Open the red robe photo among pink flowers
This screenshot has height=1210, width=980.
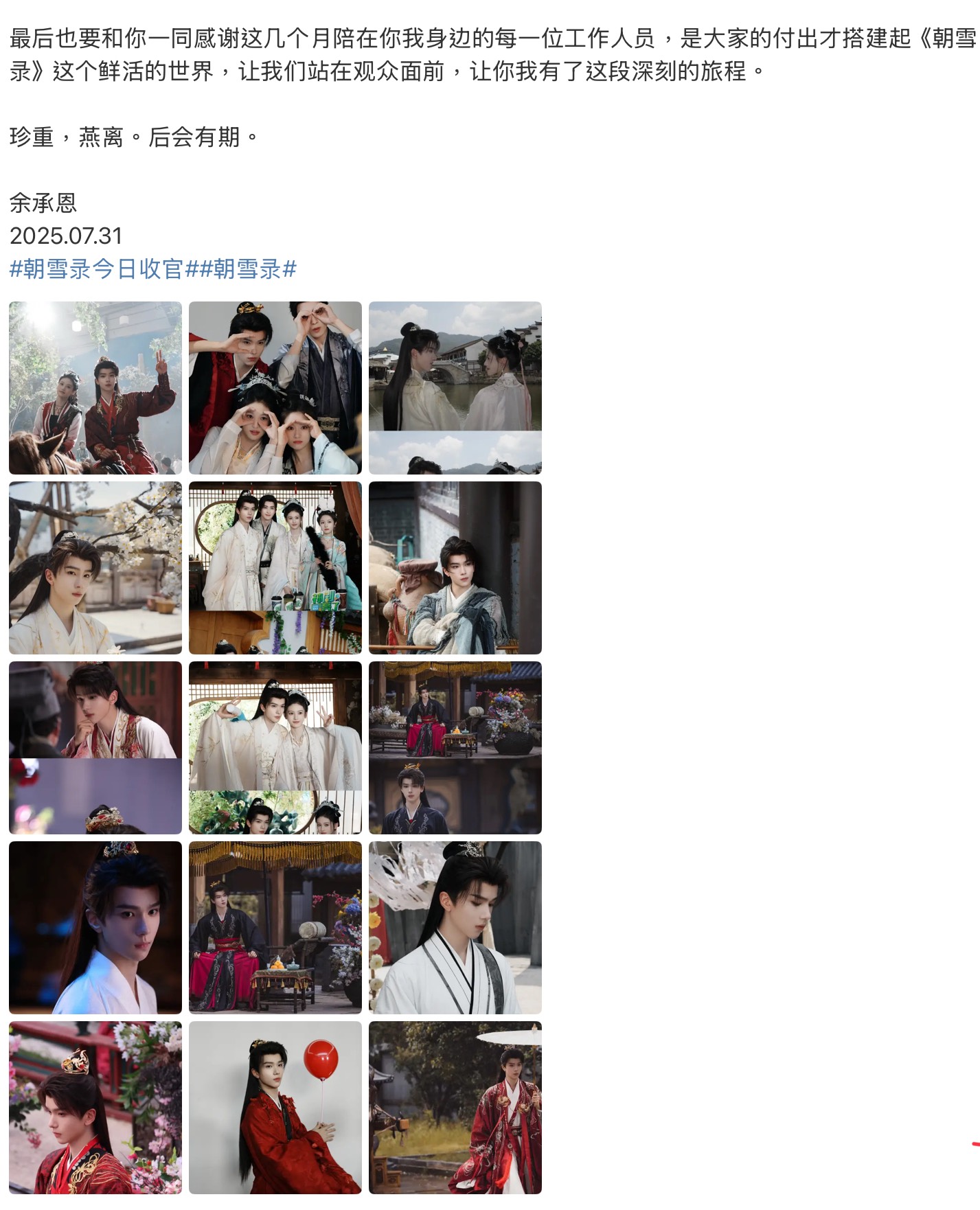tap(95, 1108)
